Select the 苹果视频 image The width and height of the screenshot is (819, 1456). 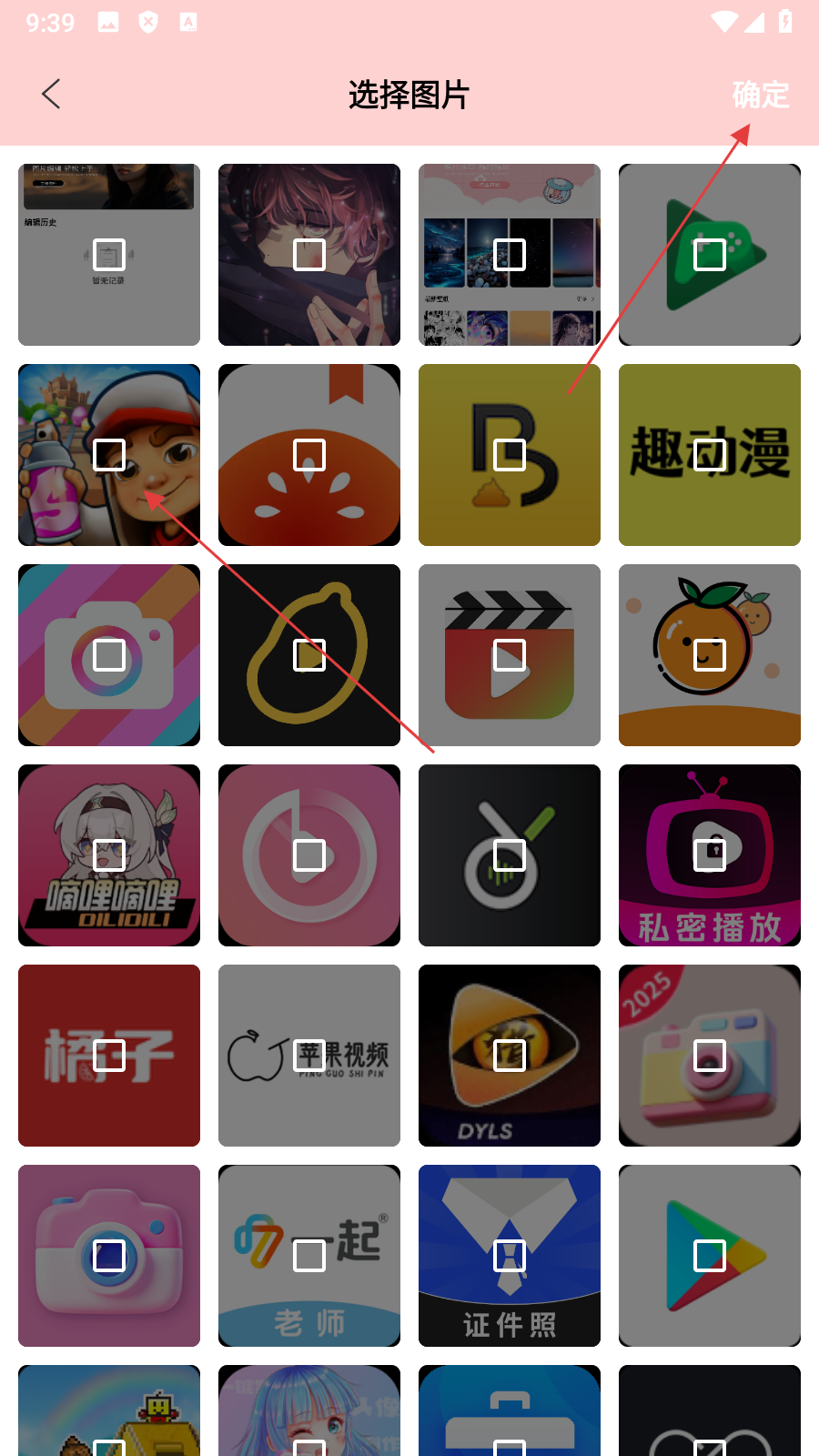309,1056
